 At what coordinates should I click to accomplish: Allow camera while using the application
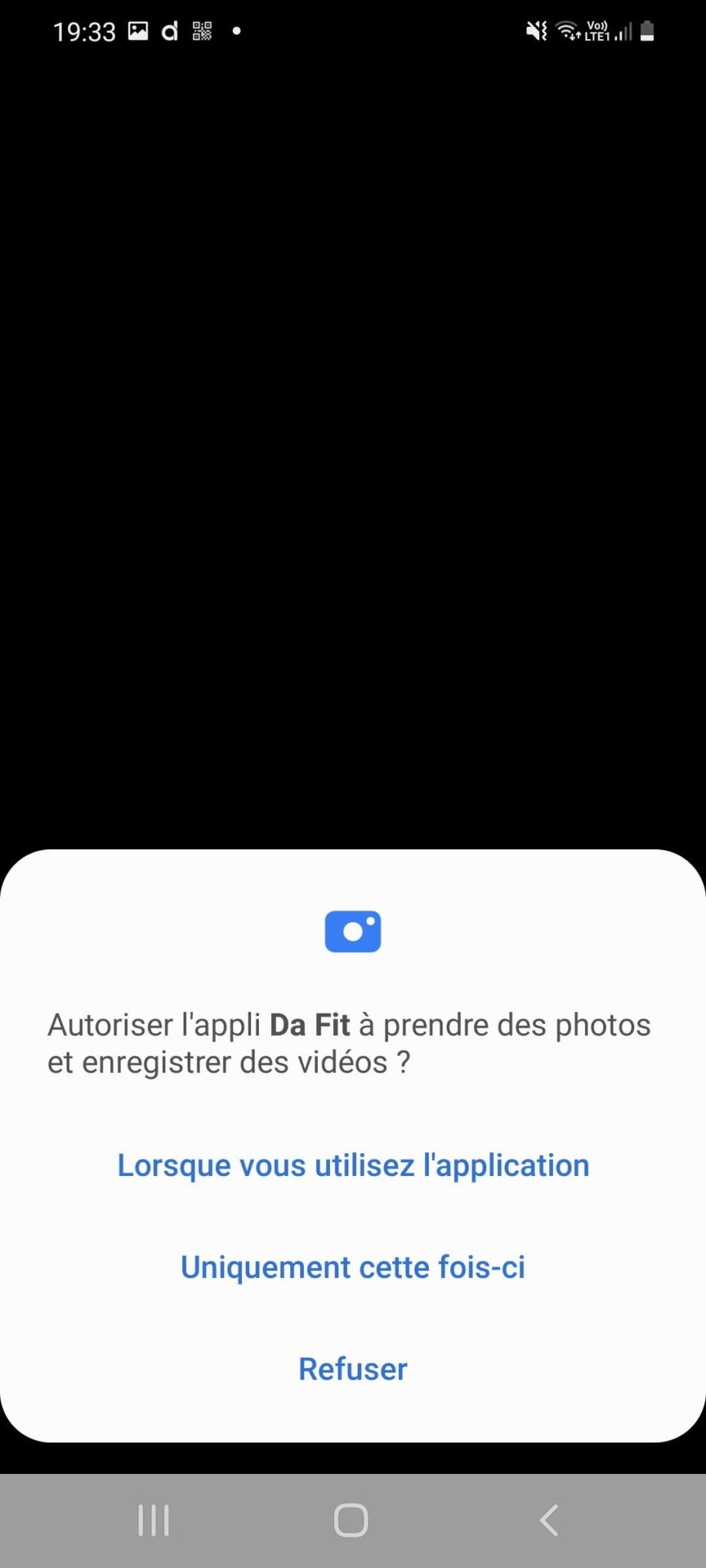(353, 1165)
